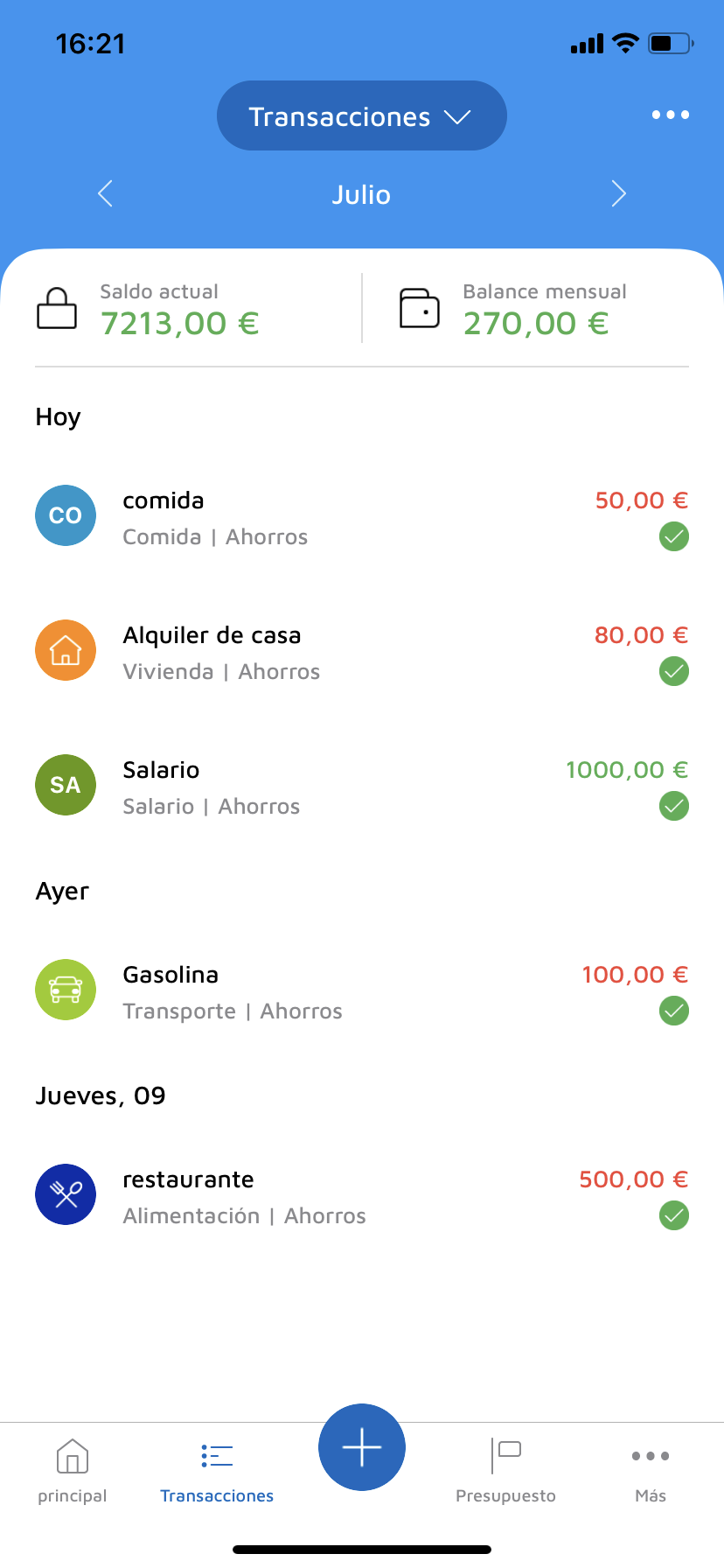Switch to the Presupuesto tab
This screenshot has height=1568, width=724.
pyautogui.click(x=505, y=1470)
